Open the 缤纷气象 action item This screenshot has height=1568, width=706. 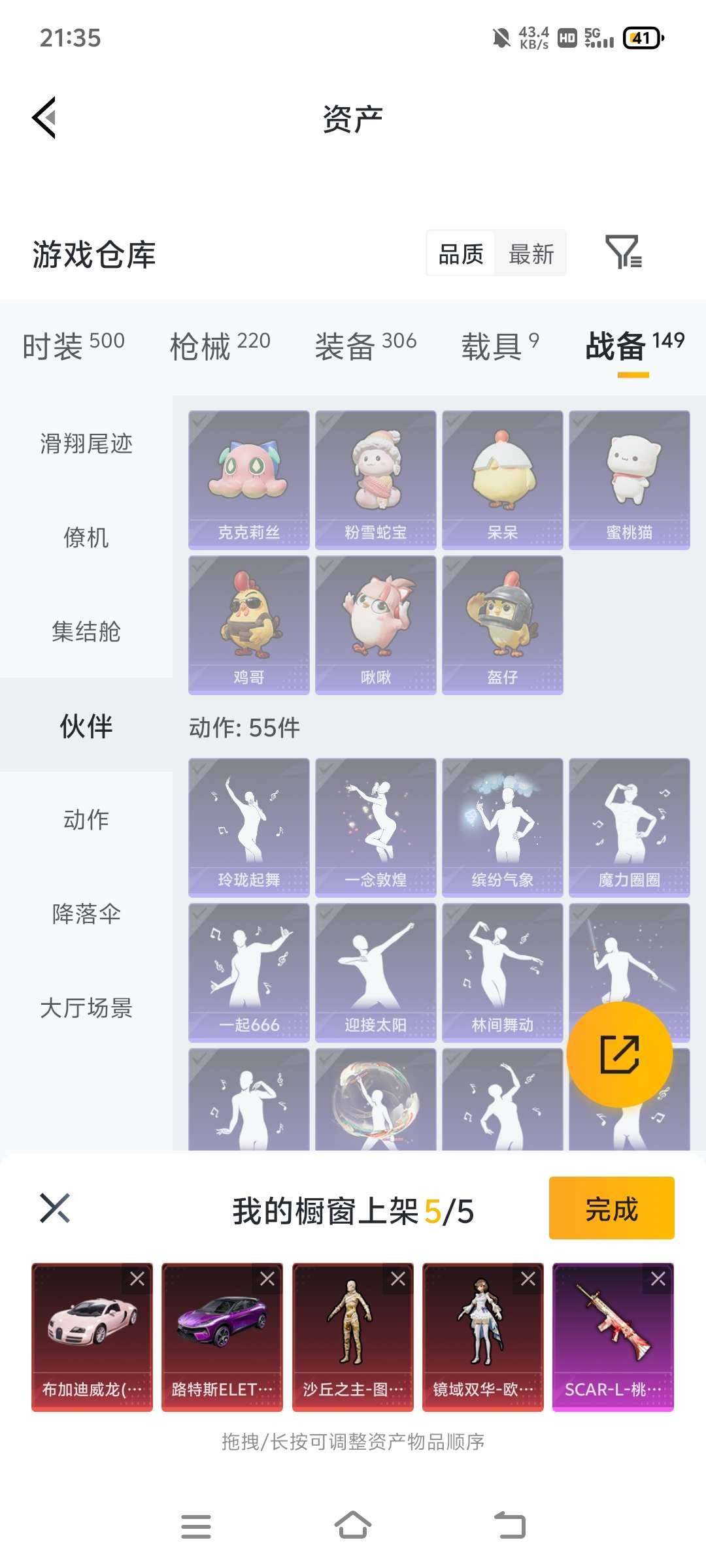(x=503, y=826)
